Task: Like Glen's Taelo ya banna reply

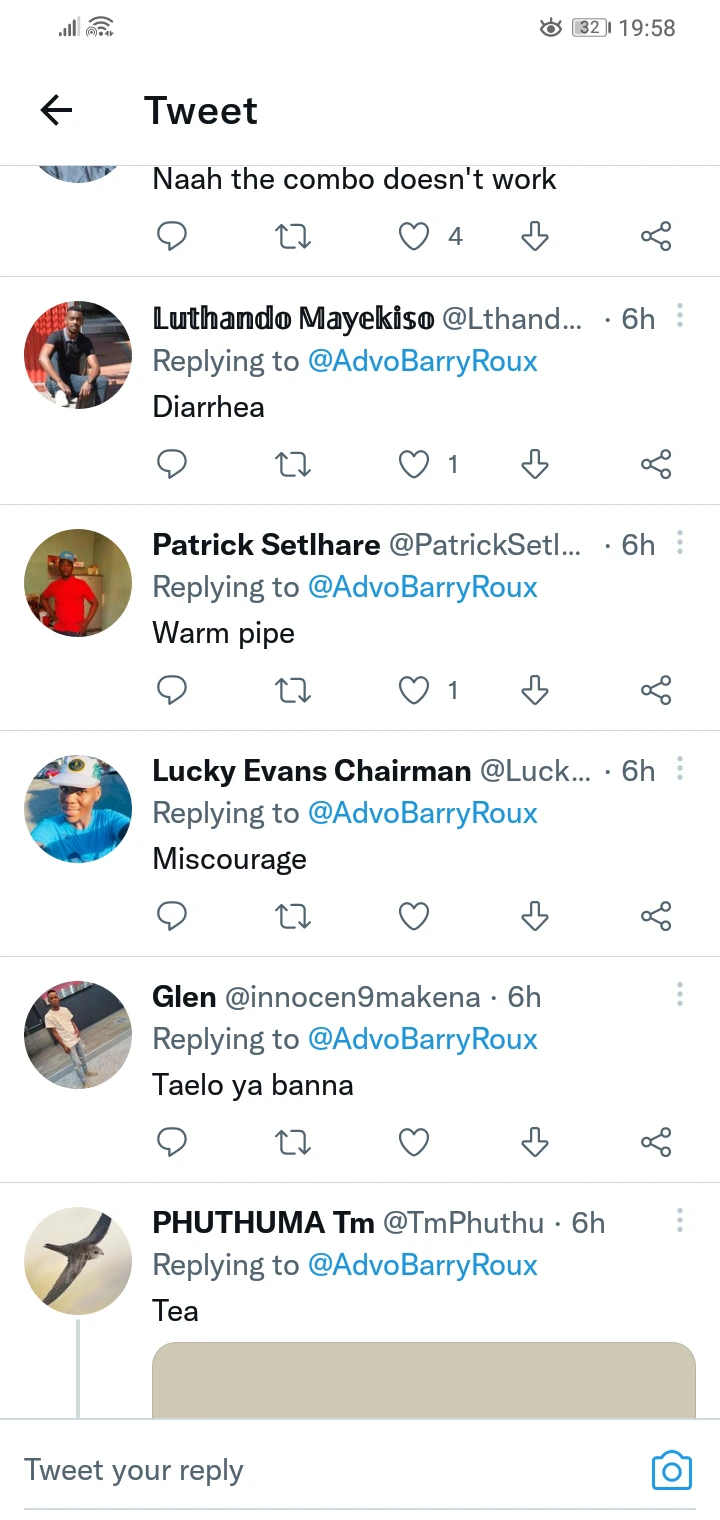Action: [x=414, y=1142]
